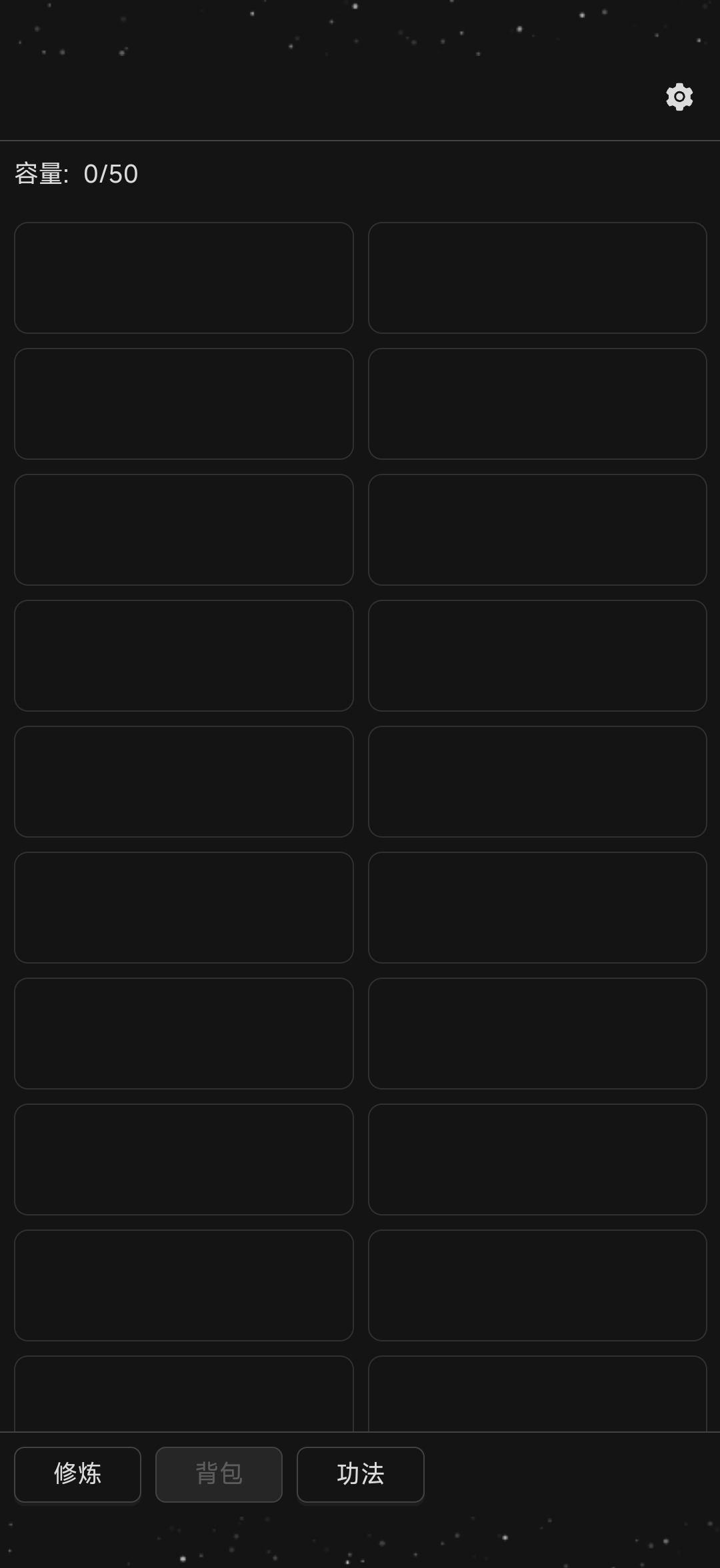
Task: Open the settings gear icon
Action: pyautogui.click(x=679, y=97)
